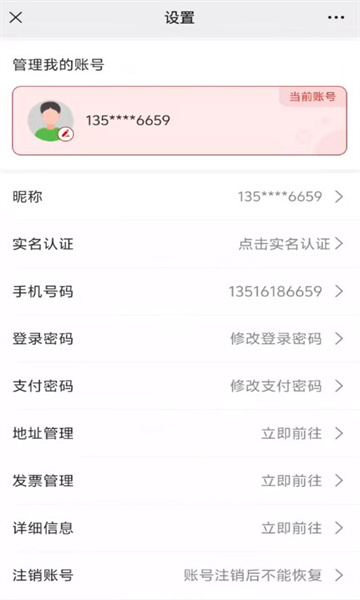Open the 昵称 nickname row

point(180,197)
